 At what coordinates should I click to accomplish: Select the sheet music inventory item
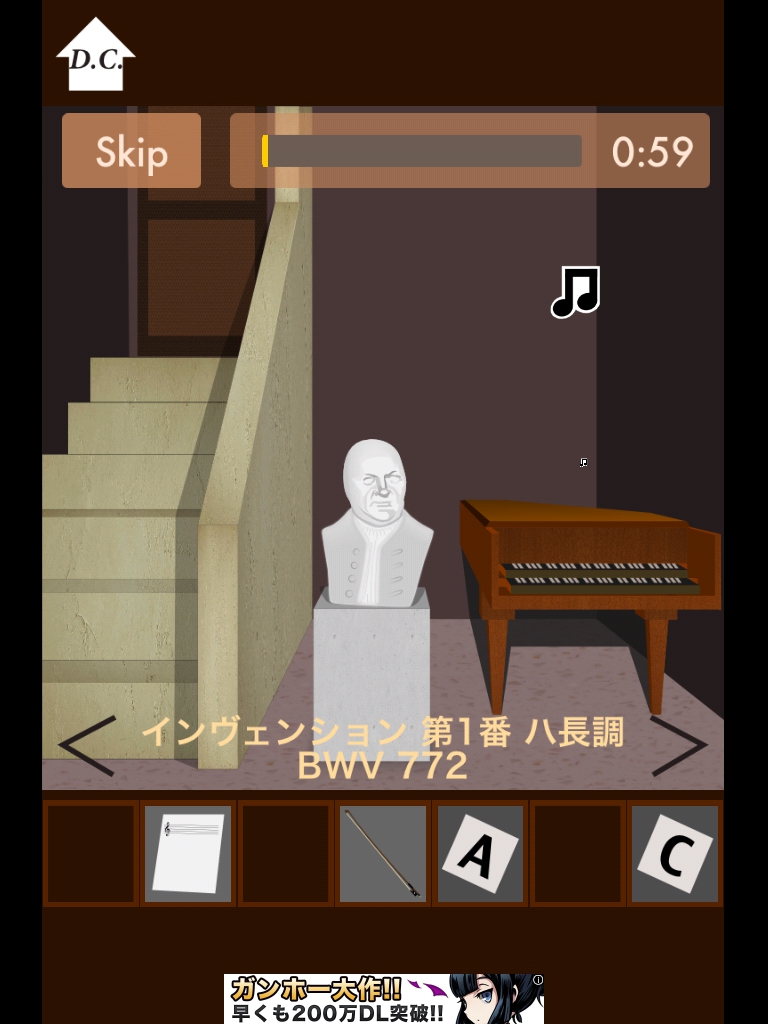188,853
